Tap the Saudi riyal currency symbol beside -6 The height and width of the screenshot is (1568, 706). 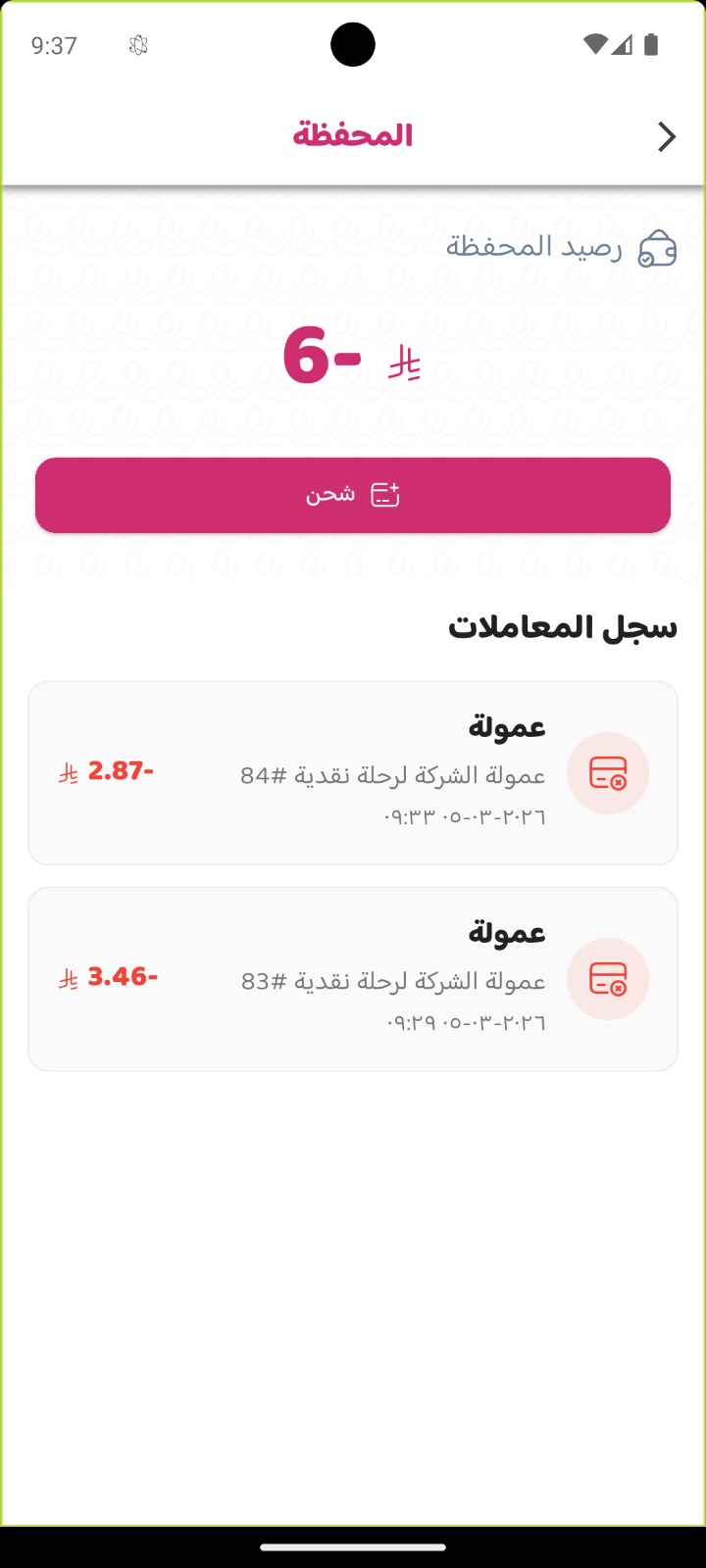[x=406, y=363]
